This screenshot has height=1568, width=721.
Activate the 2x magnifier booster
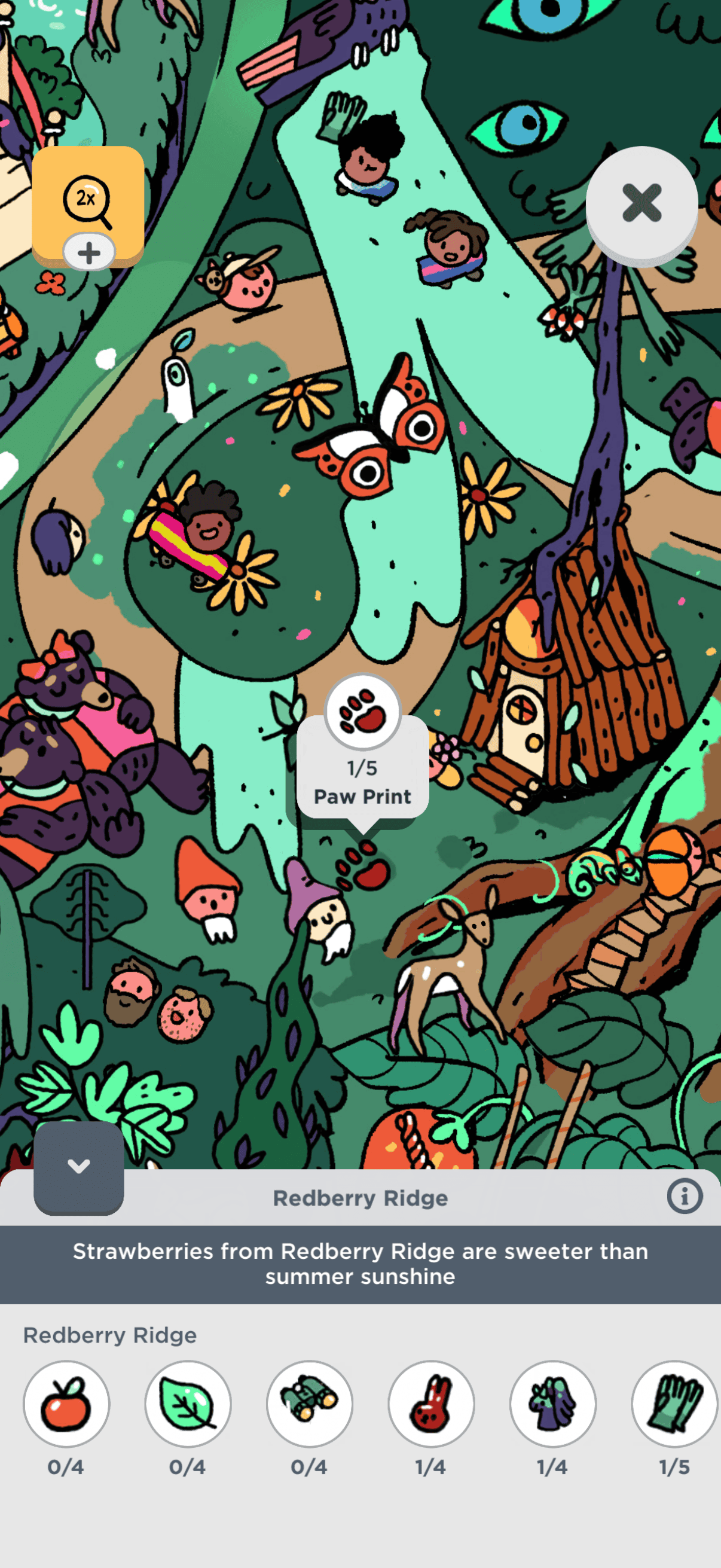(87, 205)
